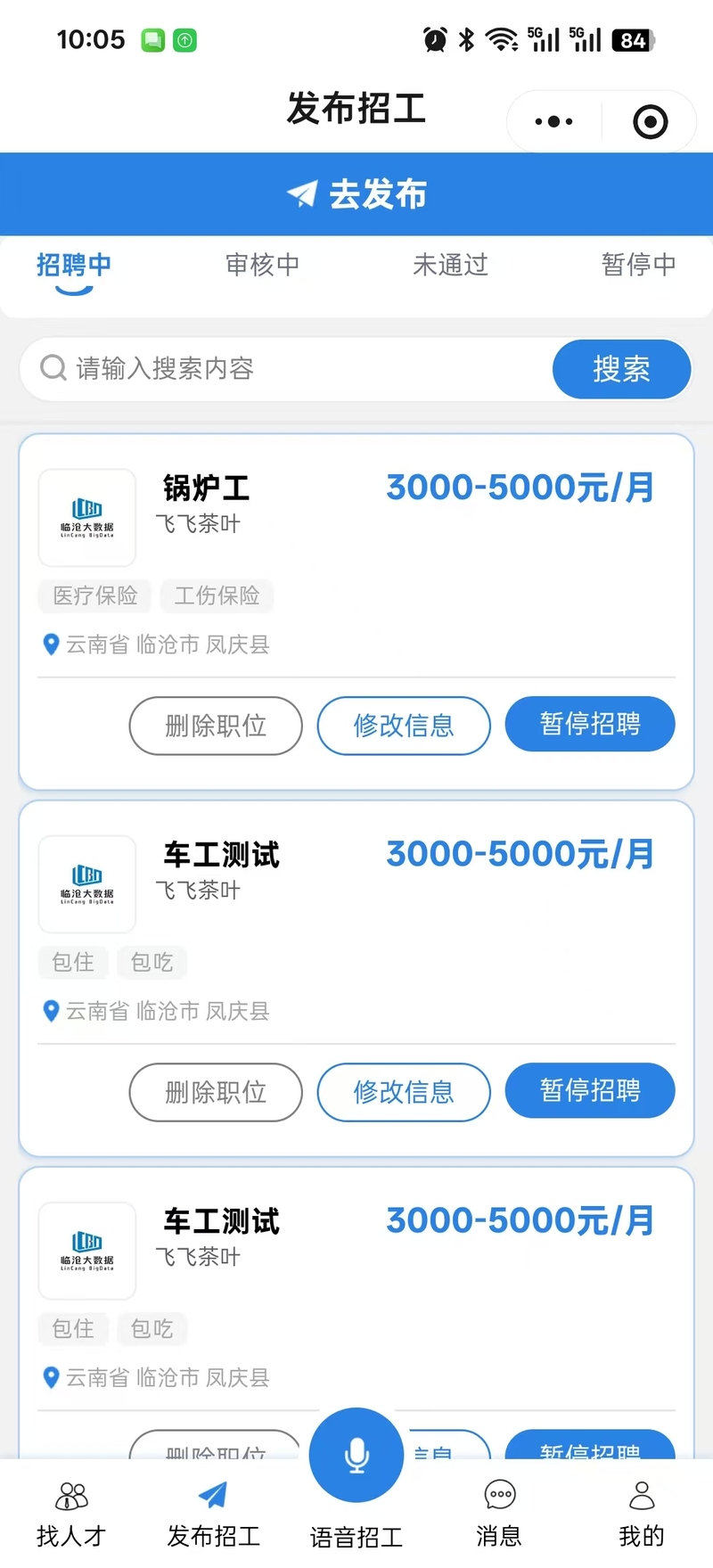Edit info for the 锅炉工 job
The height and width of the screenshot is (1568, 713).
point(404,726)
